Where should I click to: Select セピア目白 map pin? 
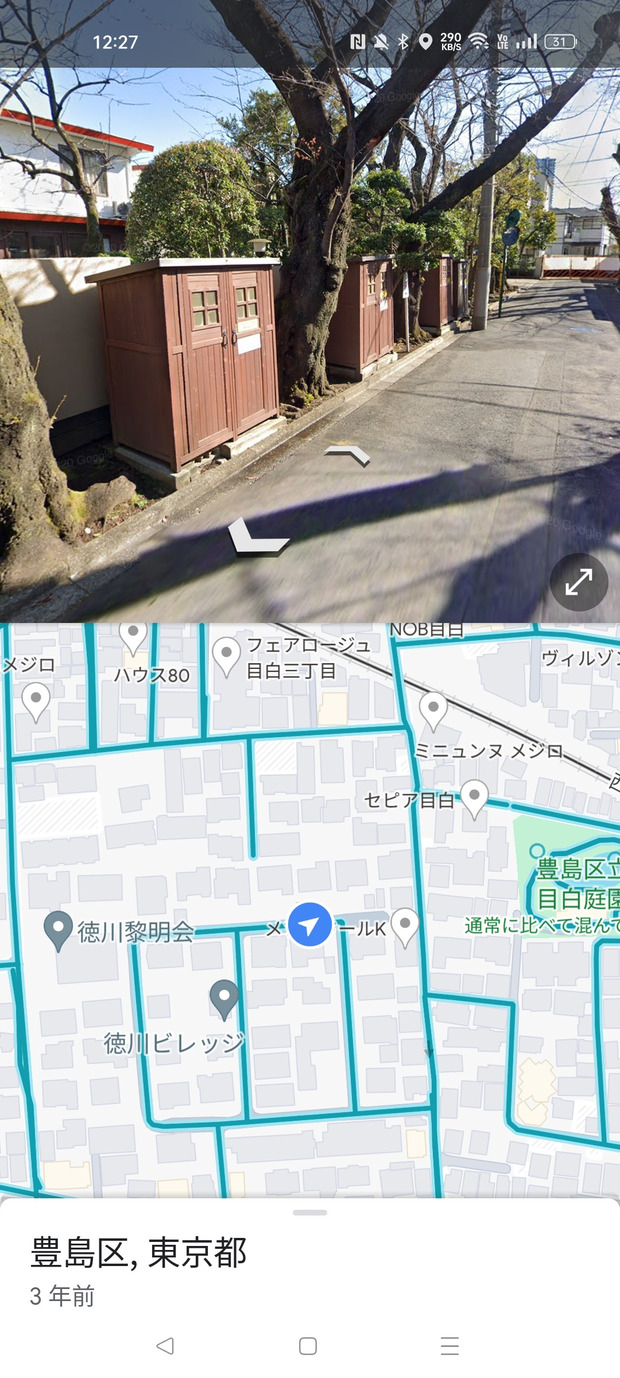[473, 797]
